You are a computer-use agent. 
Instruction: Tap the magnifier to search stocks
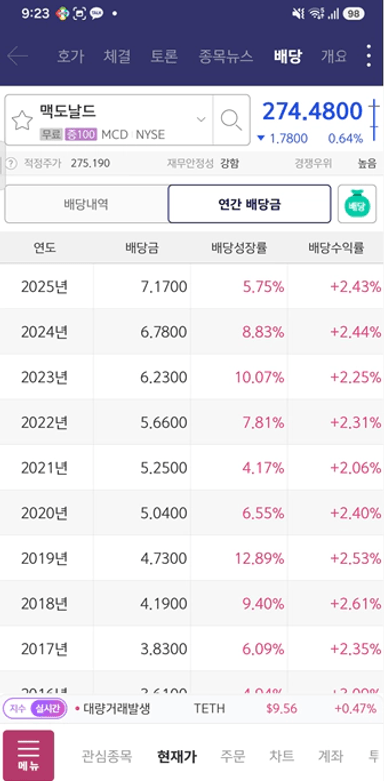(231, 120)
